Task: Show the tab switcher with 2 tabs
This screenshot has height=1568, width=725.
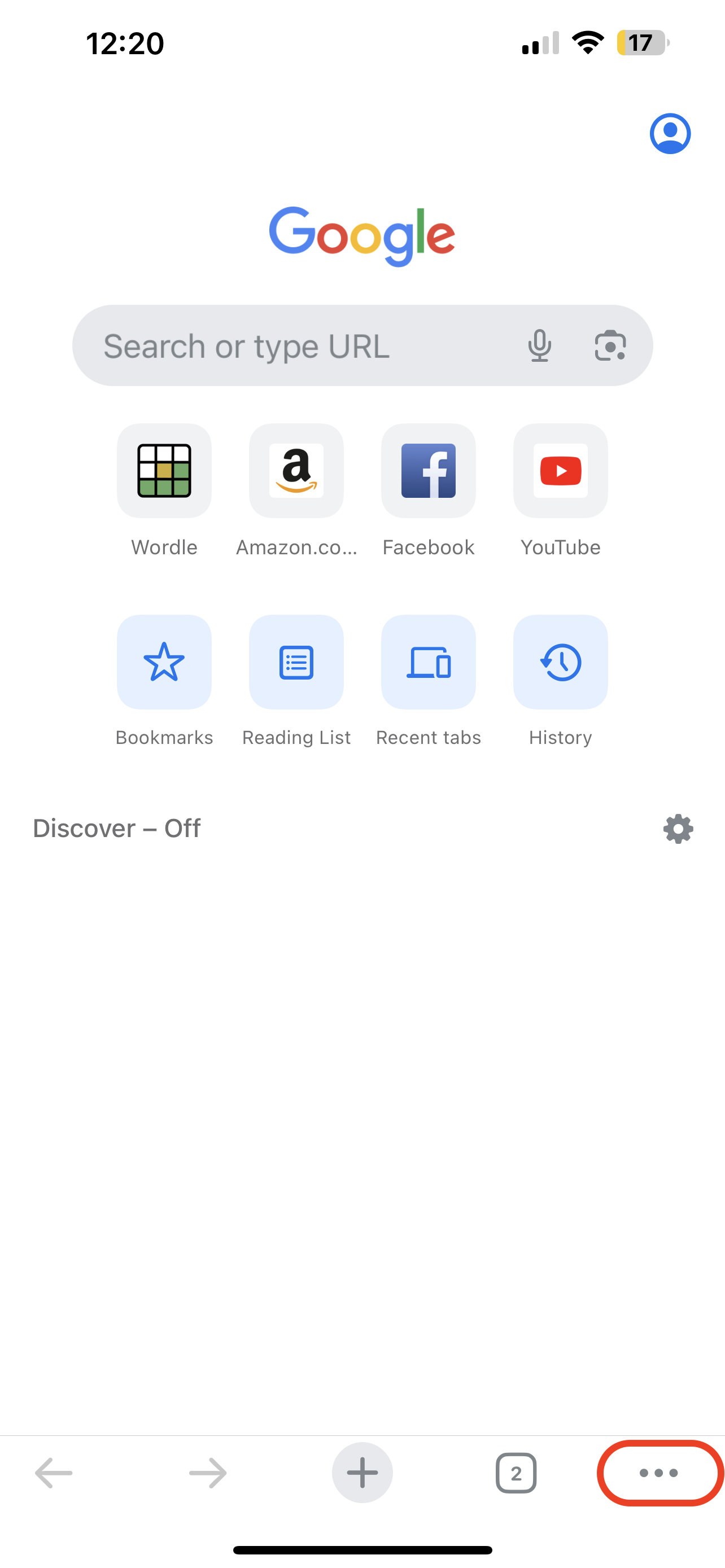Action: [x=516, y=1473]
